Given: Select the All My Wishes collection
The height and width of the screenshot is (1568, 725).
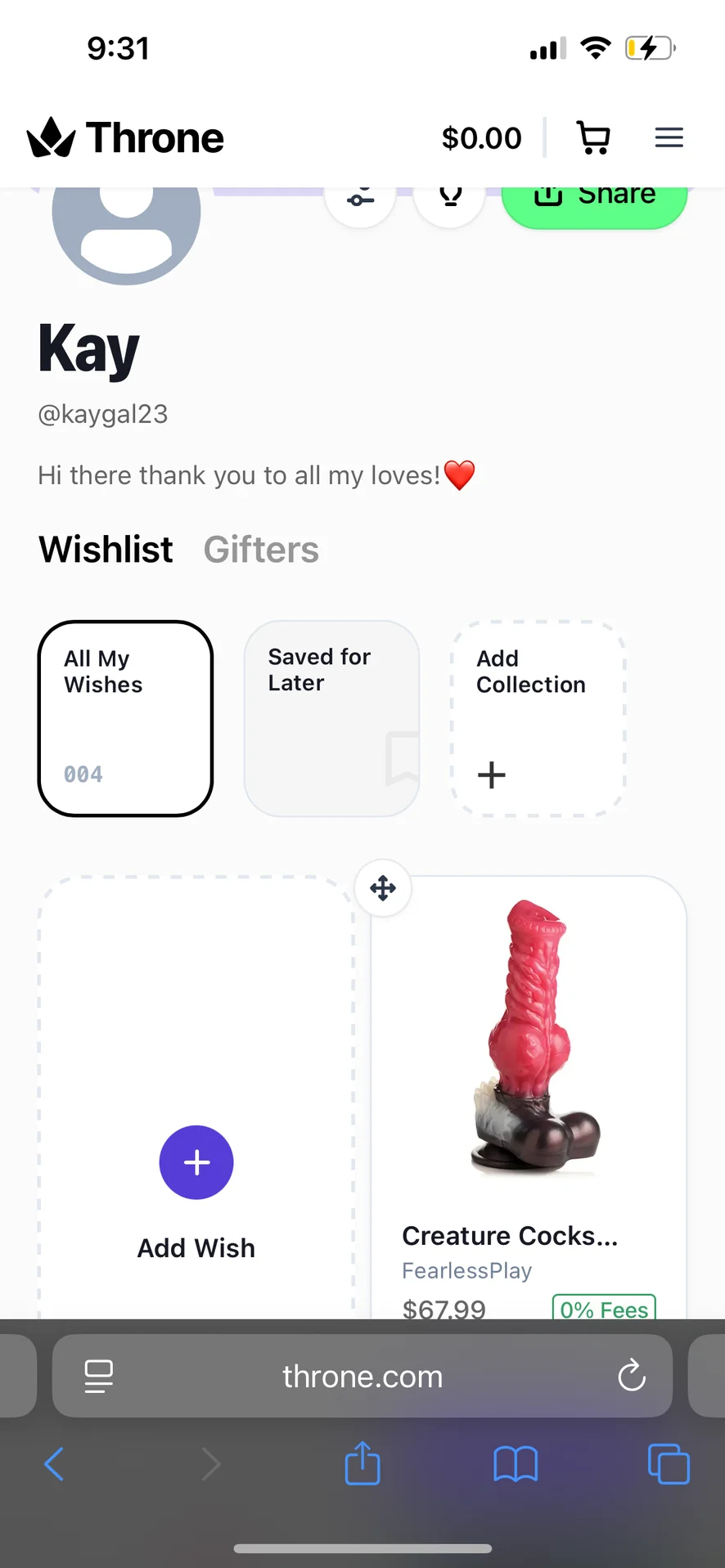Looking at the screenshot, I should (125, 718).
